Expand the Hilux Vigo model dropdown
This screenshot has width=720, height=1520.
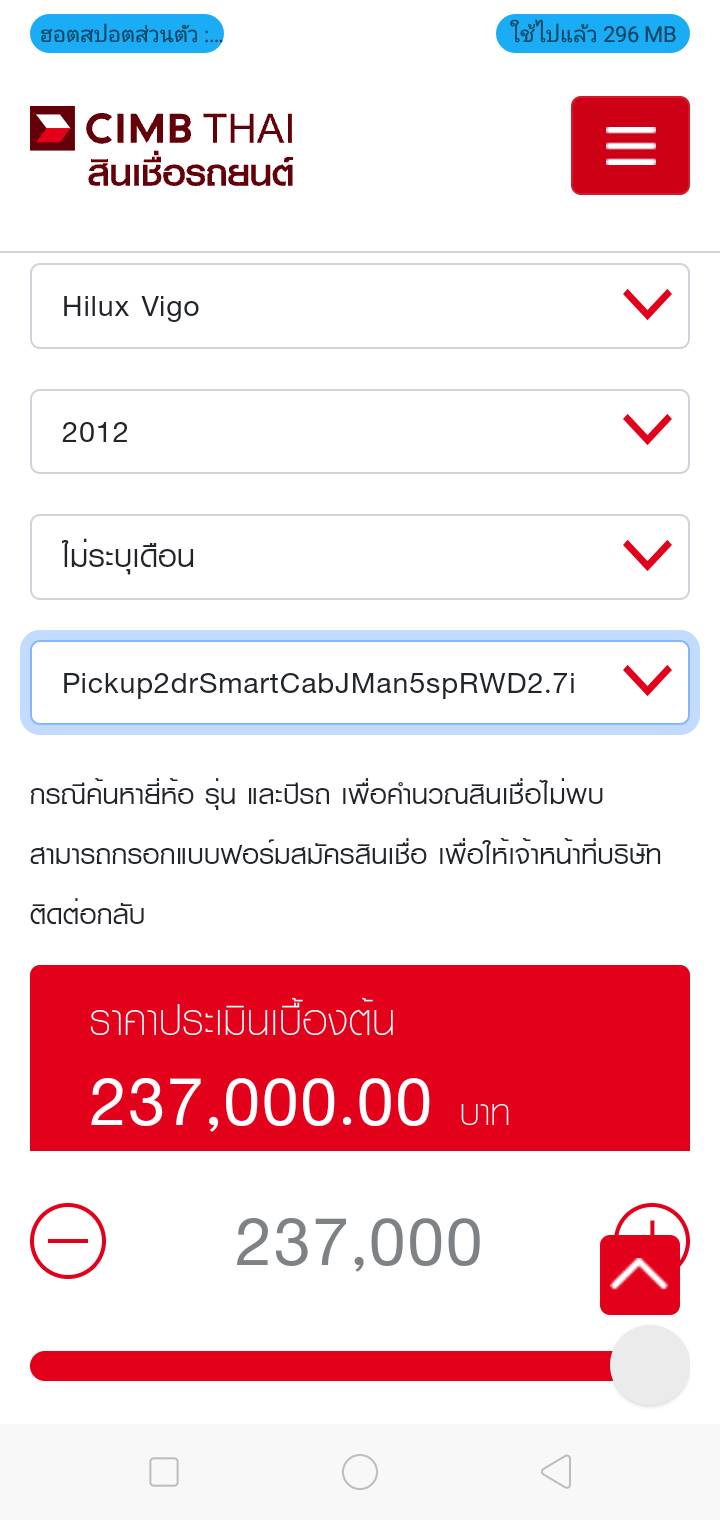360,306
